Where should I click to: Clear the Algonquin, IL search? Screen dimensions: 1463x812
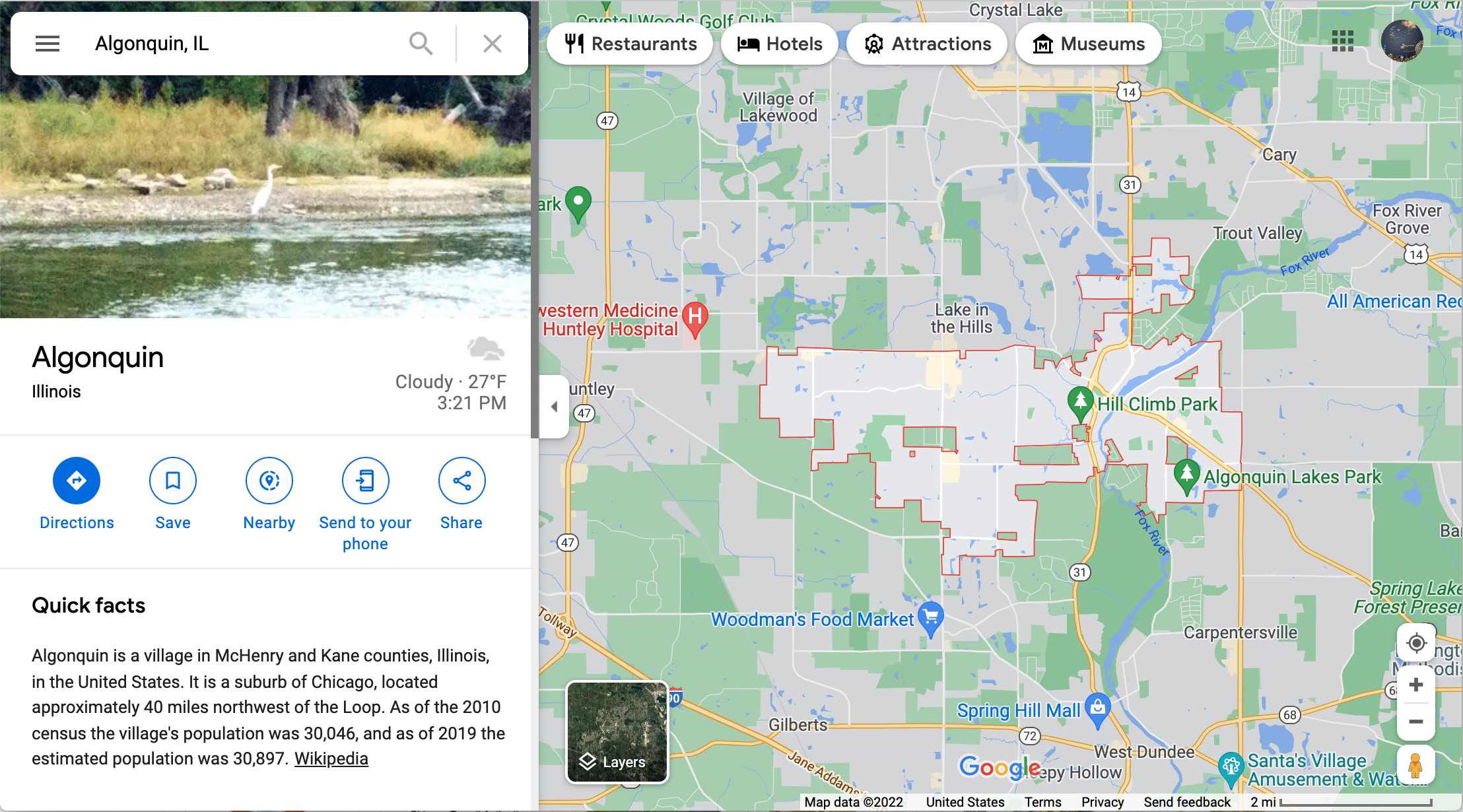click(492, 44)
